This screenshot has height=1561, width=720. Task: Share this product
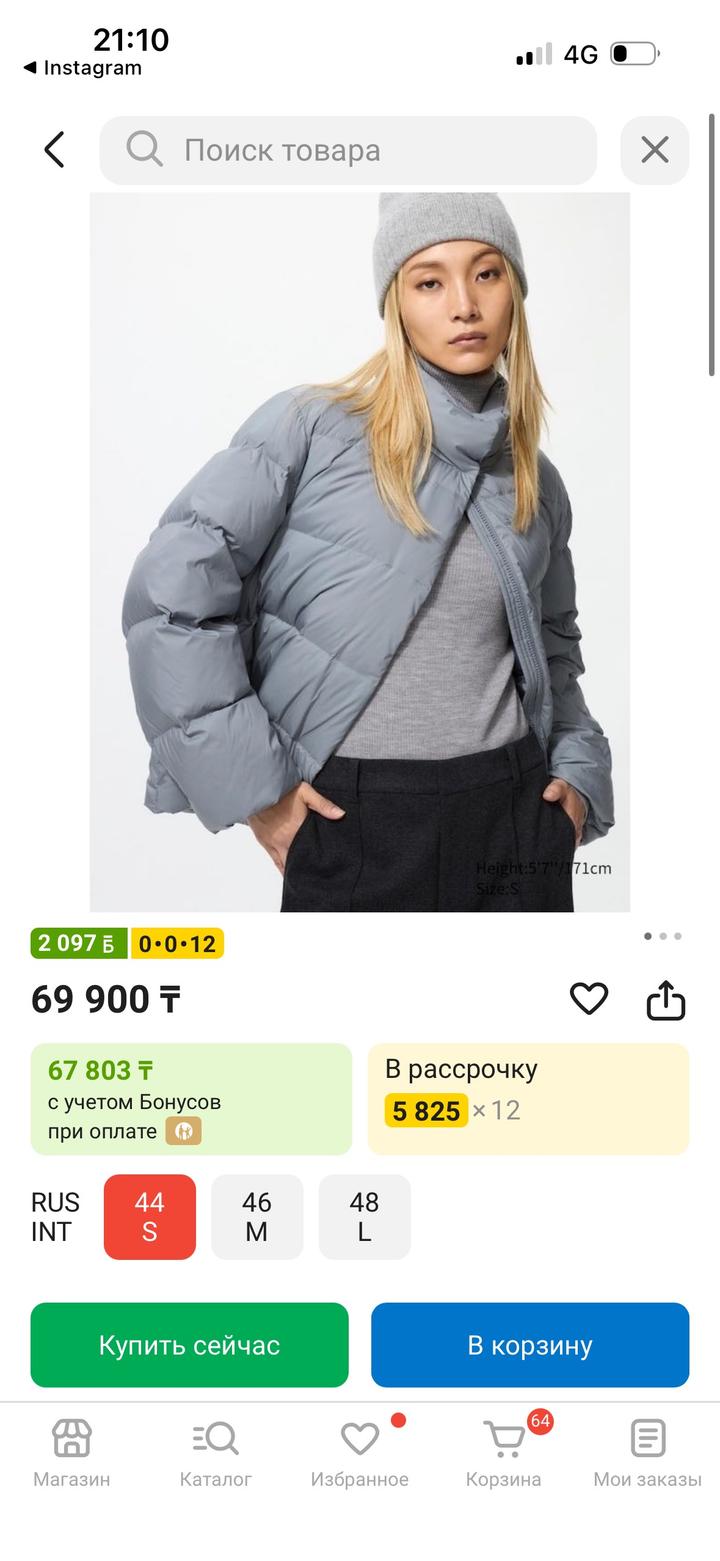(666, 998)
